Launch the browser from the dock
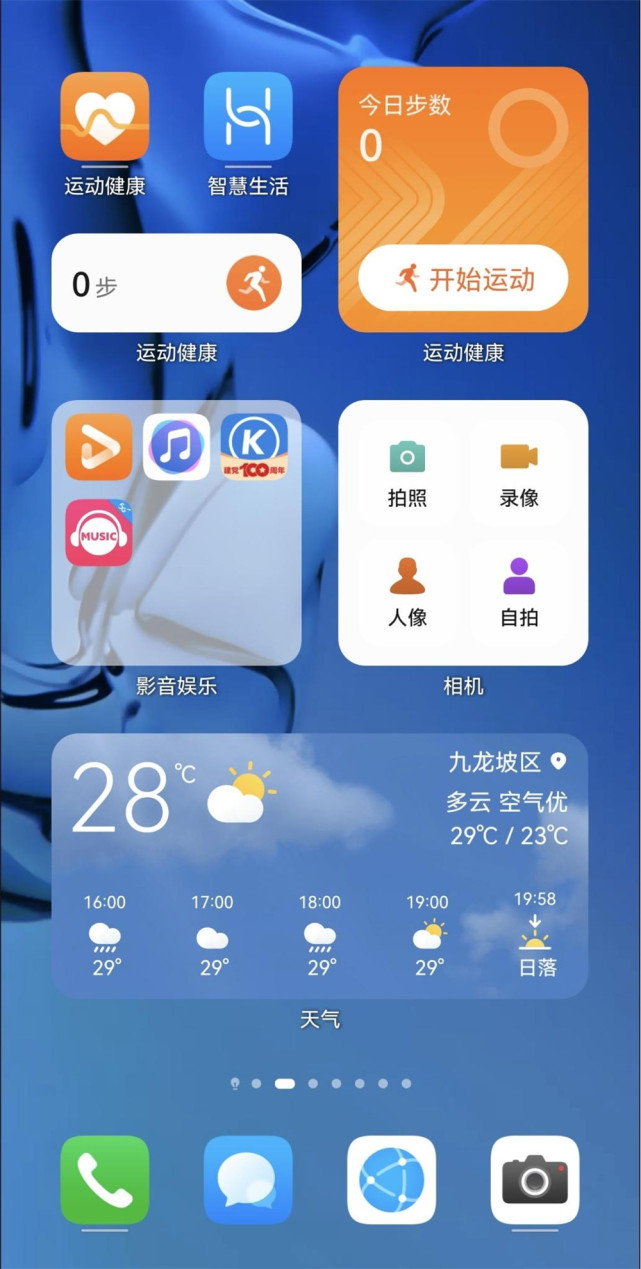Screen dimensions: 641x1269 (391, 1180)
